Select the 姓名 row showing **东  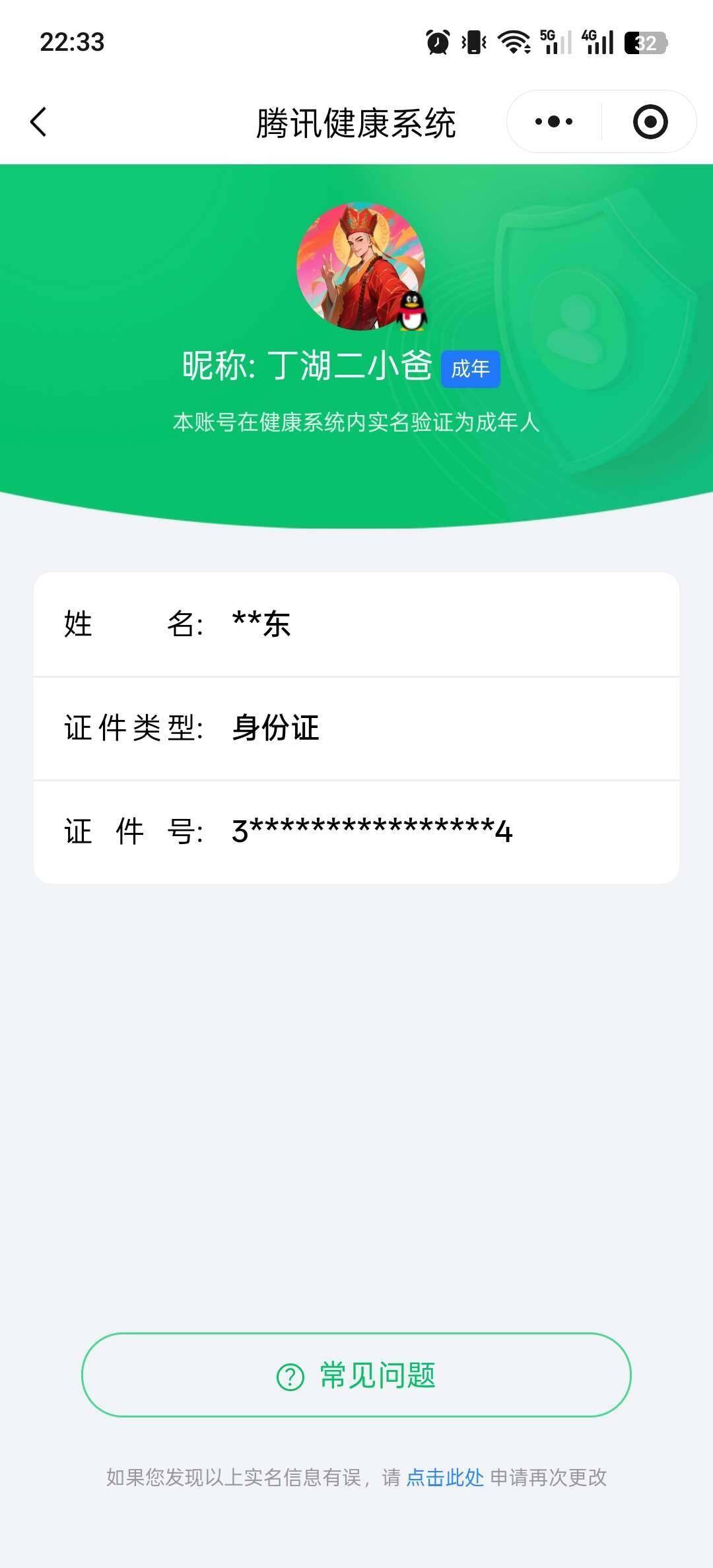[x=356, y=626]
